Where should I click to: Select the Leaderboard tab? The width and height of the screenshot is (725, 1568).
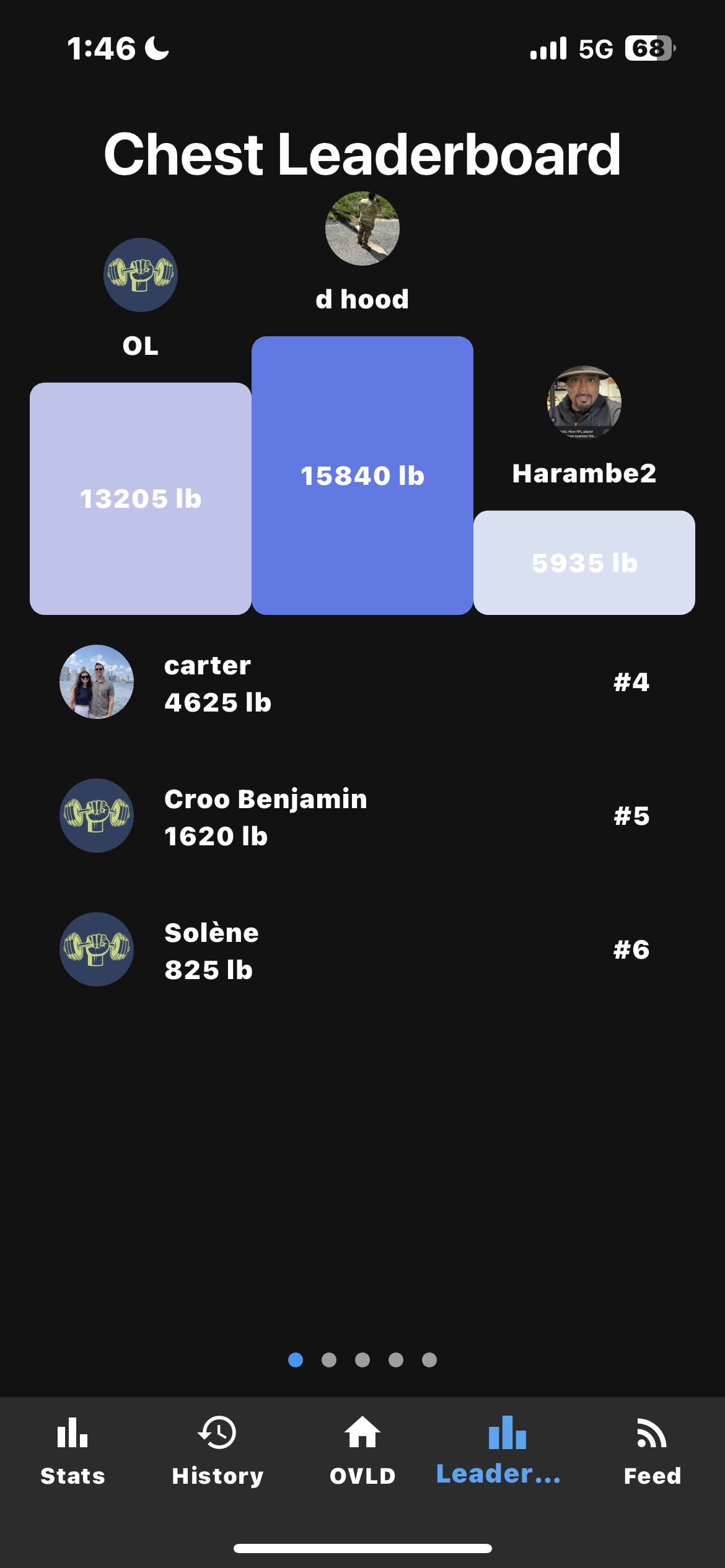pos(506,1450)
